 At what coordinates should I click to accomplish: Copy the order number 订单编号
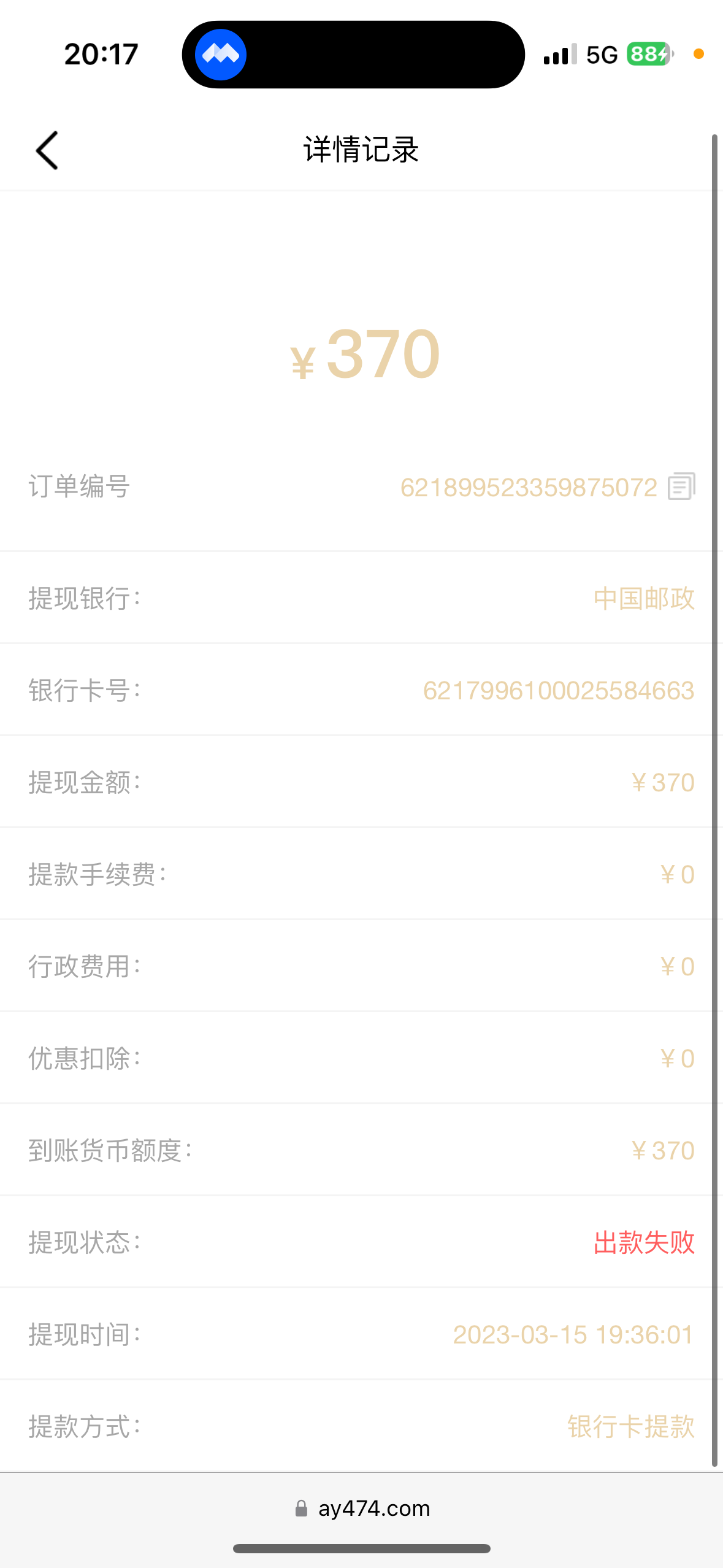click(681, 486)
